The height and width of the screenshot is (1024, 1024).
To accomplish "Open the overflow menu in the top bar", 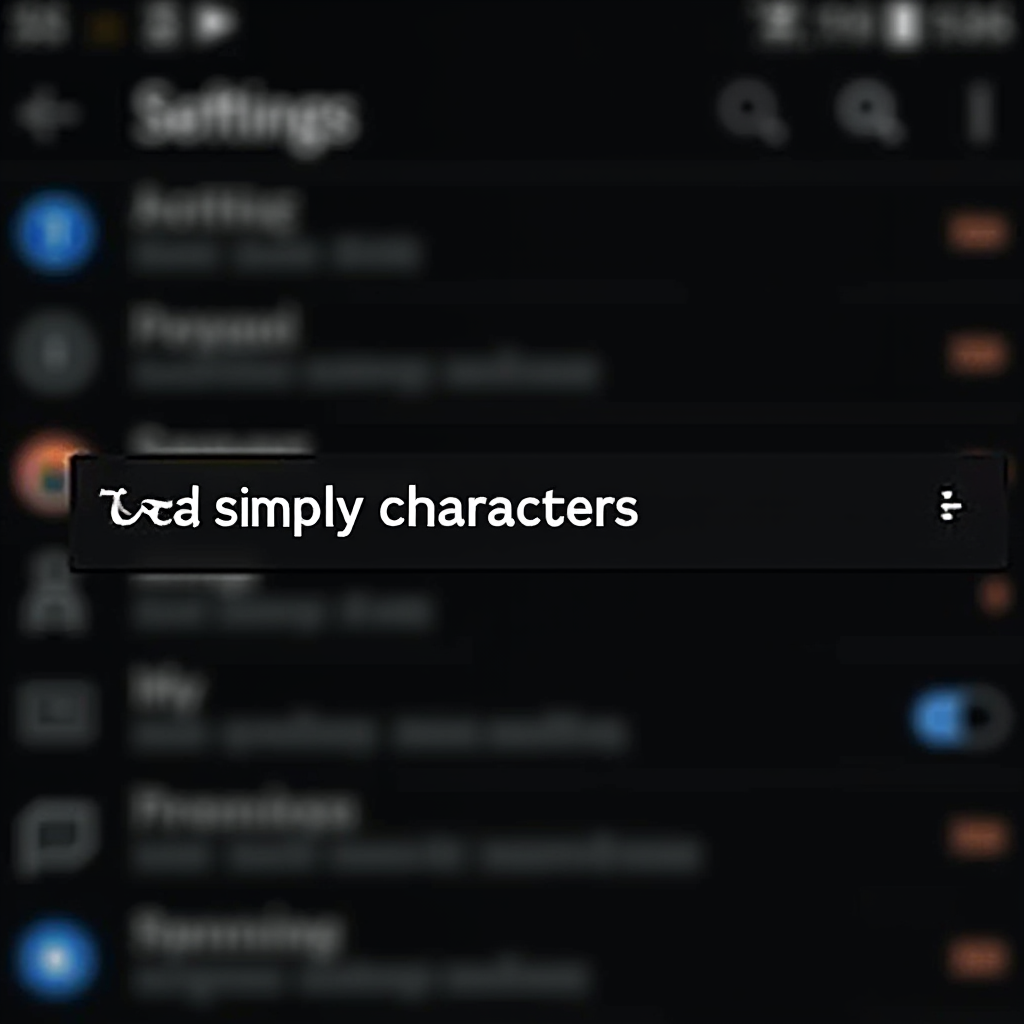I will click(x=981, y=113).
